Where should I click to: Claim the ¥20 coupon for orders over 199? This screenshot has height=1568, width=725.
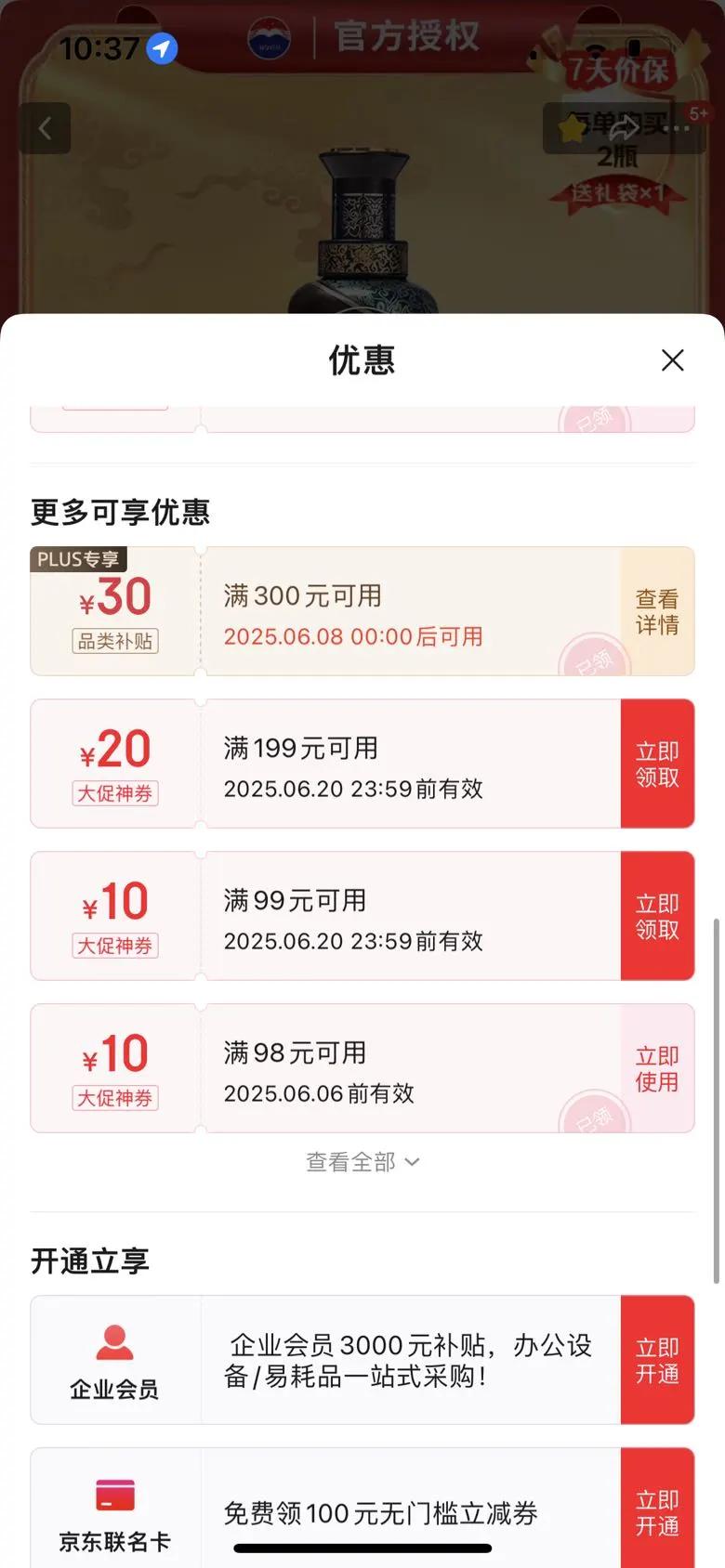click(x=657, y=764)
